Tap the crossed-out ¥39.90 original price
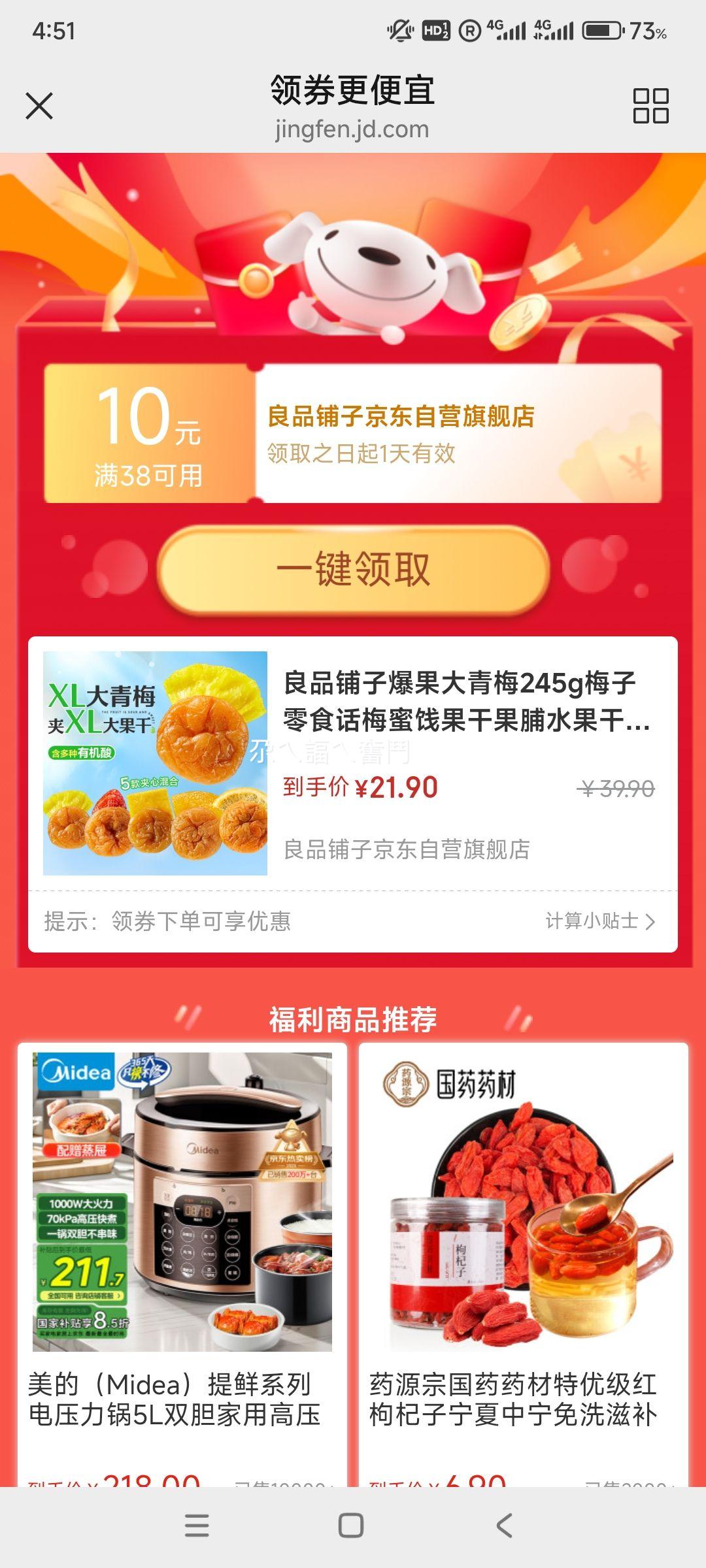Viewport: 706px width, 1568px height. (x=618, y=789)
